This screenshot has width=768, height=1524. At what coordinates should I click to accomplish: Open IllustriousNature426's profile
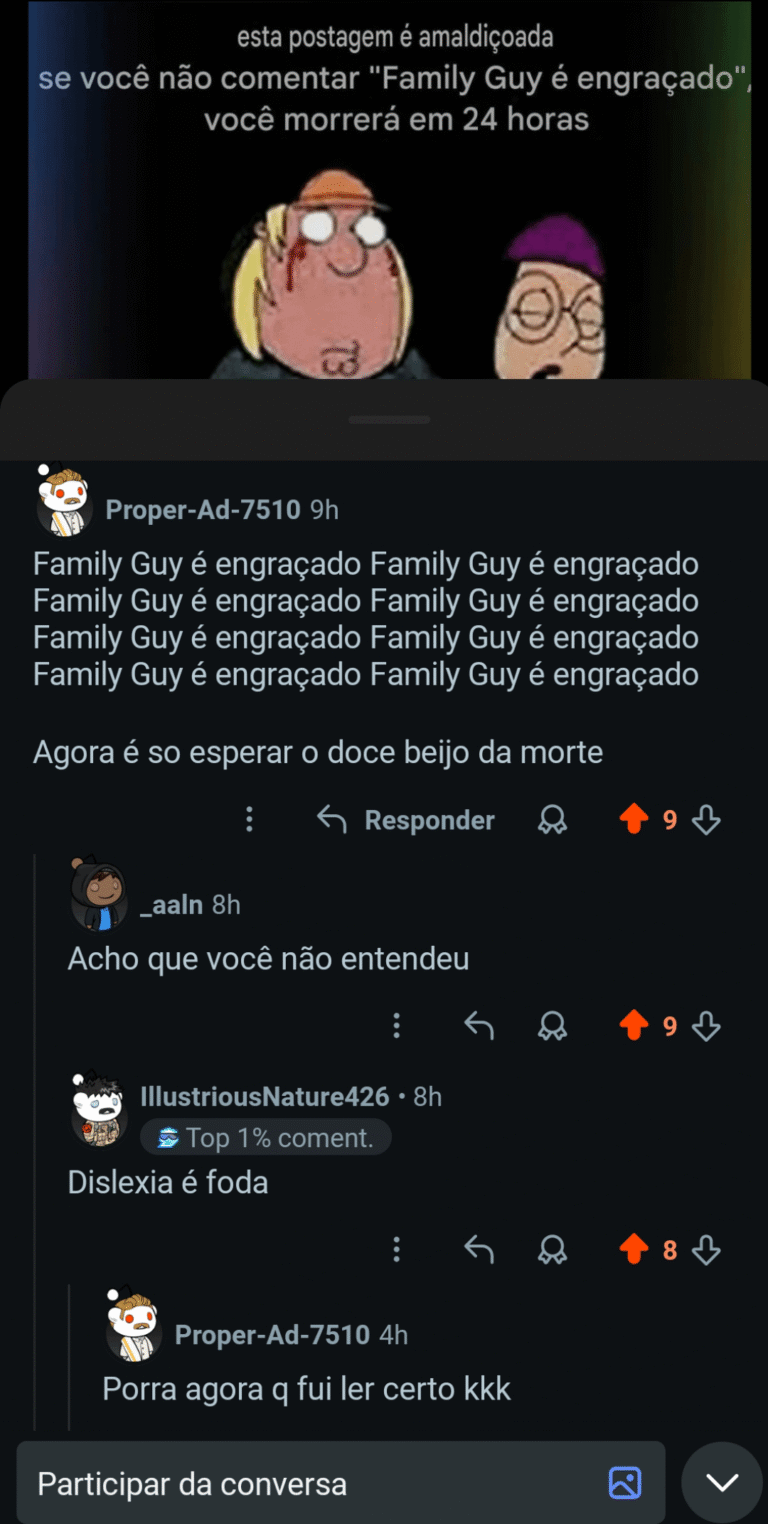tap(264, 1097)
